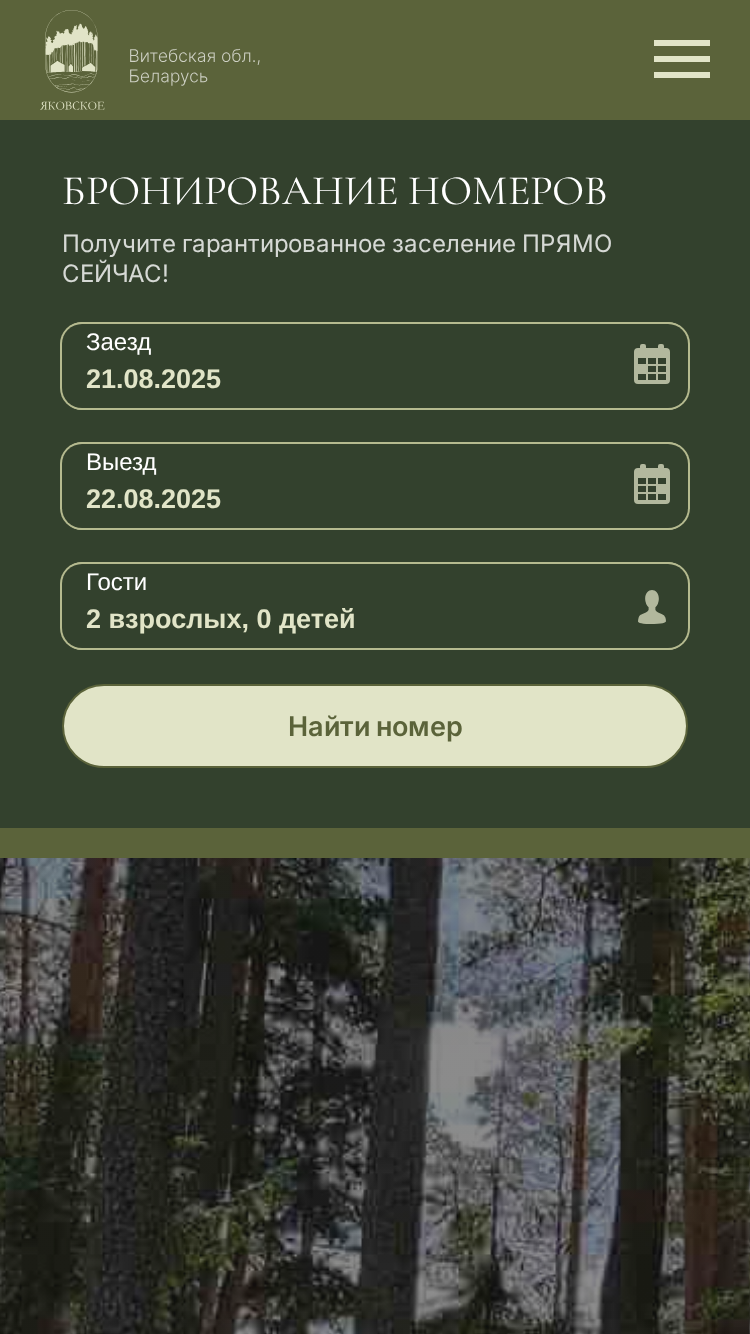Tap the Яковское logo
Screen dimensions: 750x1334
point(72,60)
